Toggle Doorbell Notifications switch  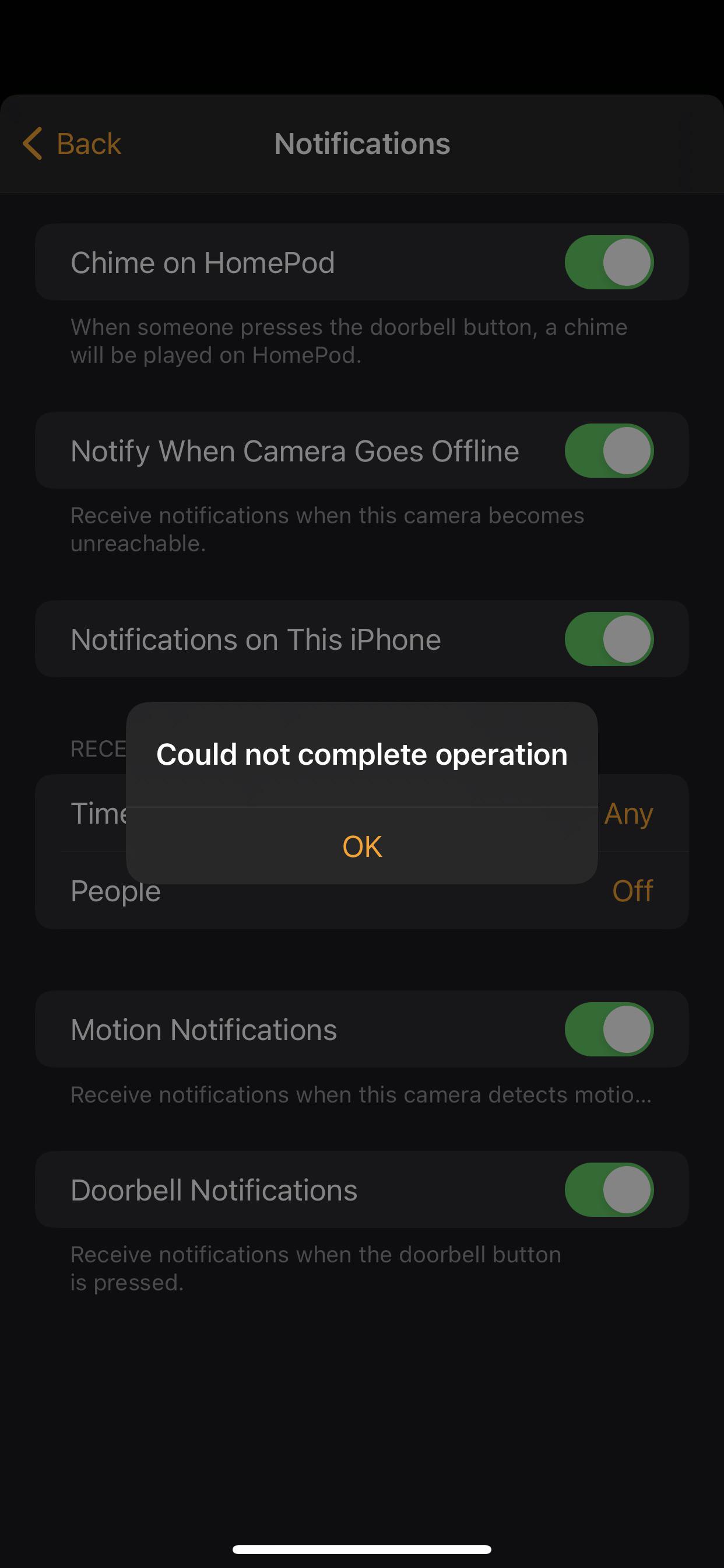[x=609, y=1189]
